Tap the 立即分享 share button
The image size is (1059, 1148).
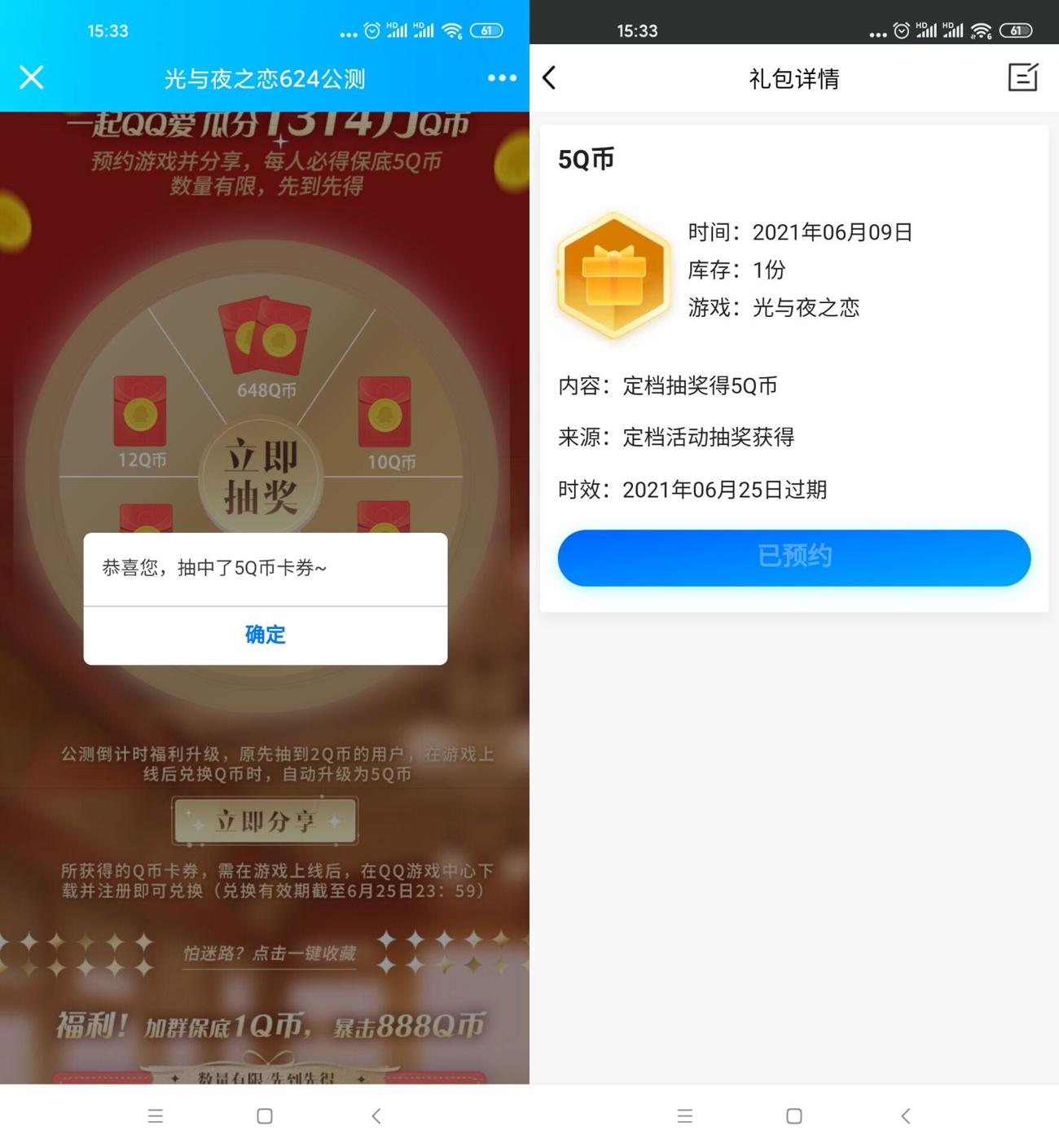click(x=265, y=820)
